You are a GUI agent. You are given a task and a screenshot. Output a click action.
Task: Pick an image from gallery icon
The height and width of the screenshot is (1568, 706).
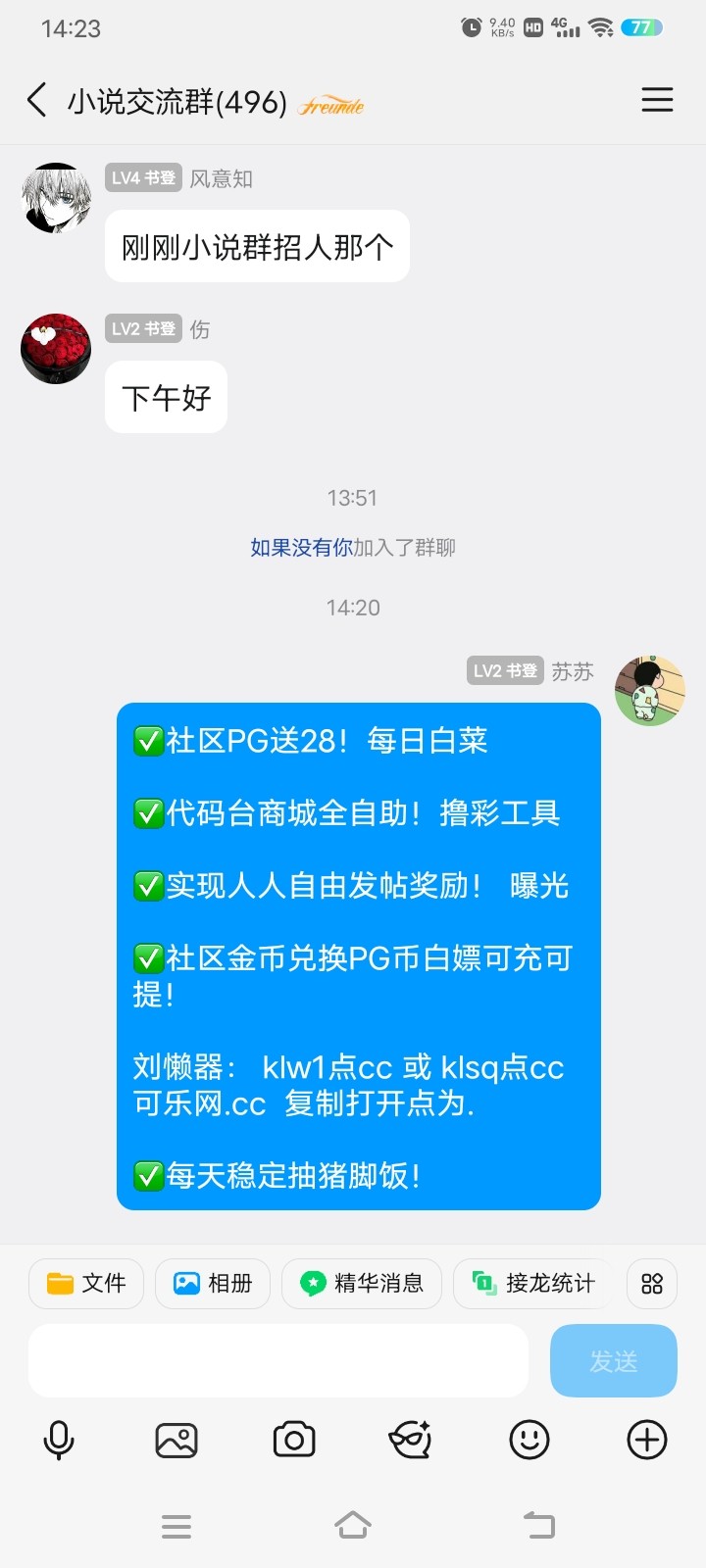point(176,1440)
